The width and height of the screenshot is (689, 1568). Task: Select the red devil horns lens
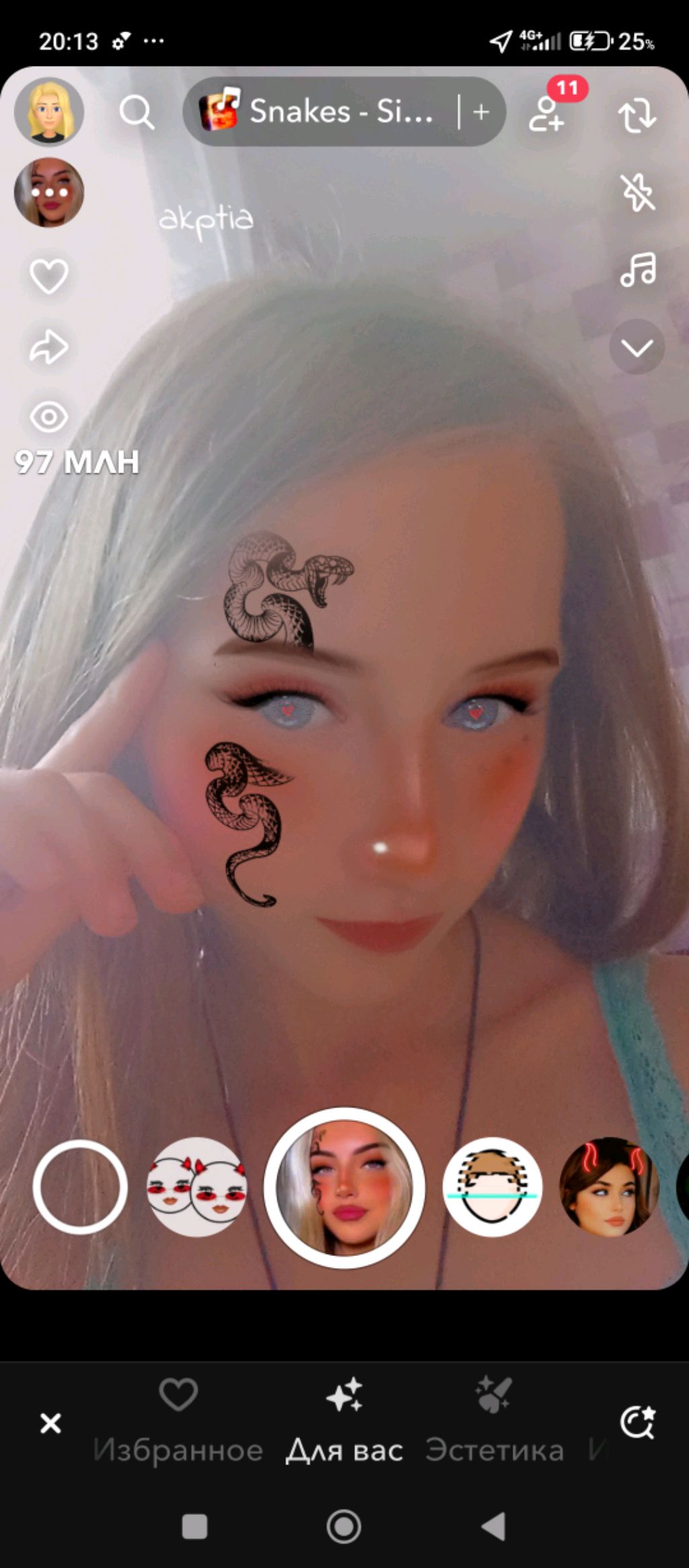609,1187
